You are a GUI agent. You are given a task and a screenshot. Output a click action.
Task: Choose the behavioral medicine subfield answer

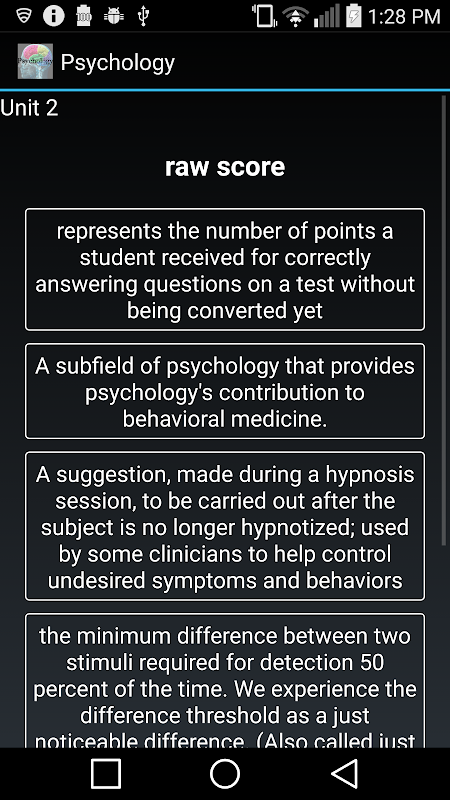[224, 391]
